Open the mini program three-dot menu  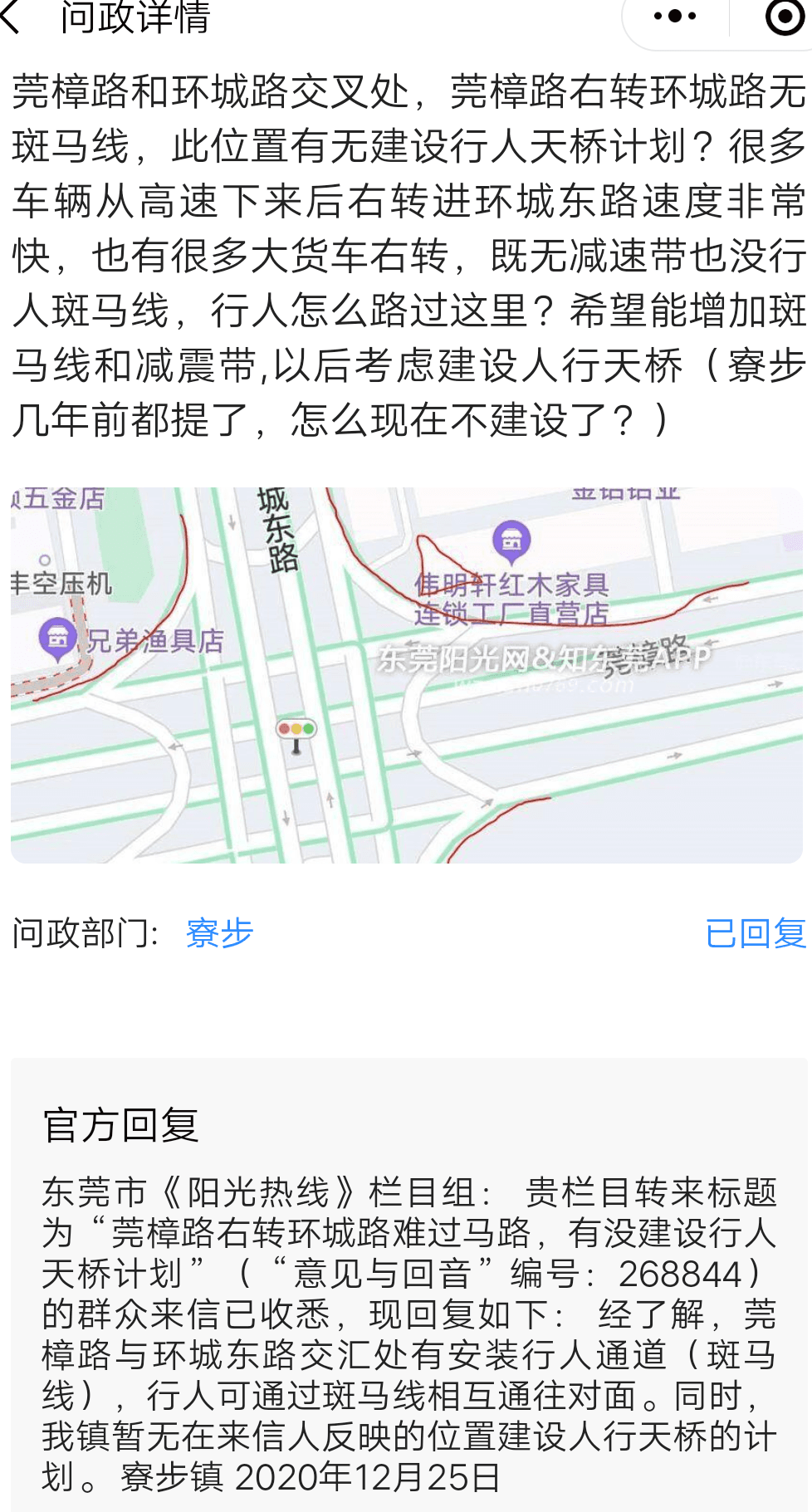point(675,16)
